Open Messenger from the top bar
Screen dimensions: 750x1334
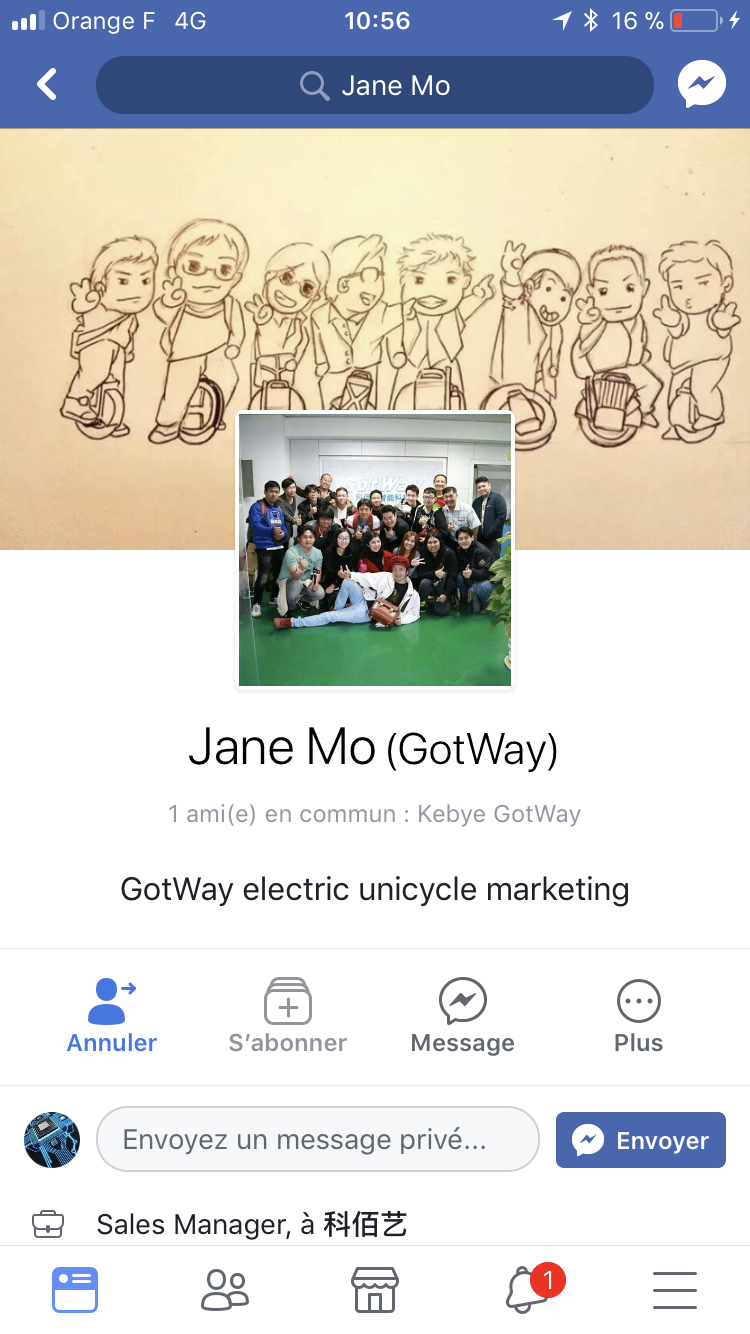[x=702, y=85]
